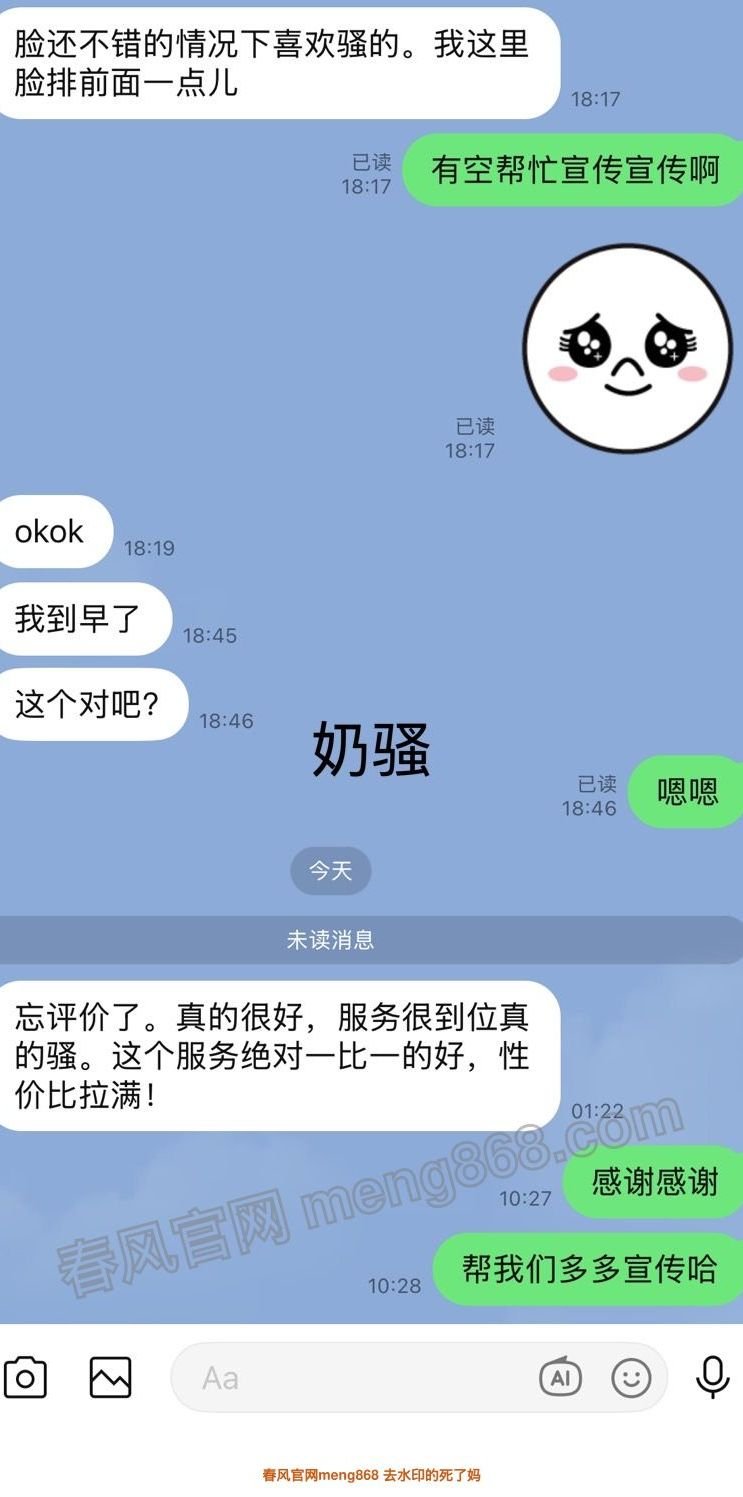Tap the AI assistant icon in input

tap(560, 1378)
